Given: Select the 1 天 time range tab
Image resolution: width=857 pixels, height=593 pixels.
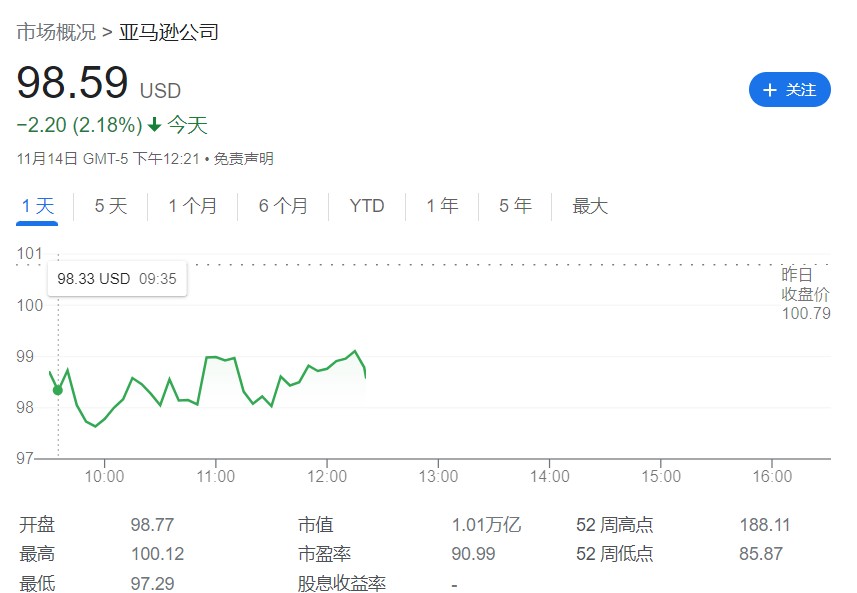Looking at the screenshot, I should click(38, 206).
